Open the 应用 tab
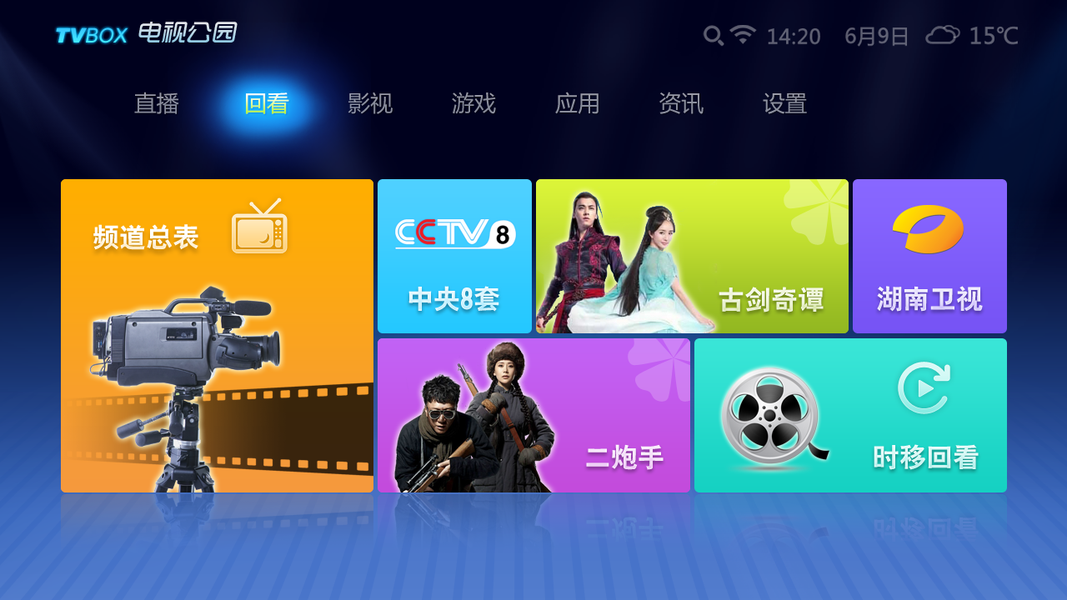Screen dimensions: 1067x600 click(578, 104)
